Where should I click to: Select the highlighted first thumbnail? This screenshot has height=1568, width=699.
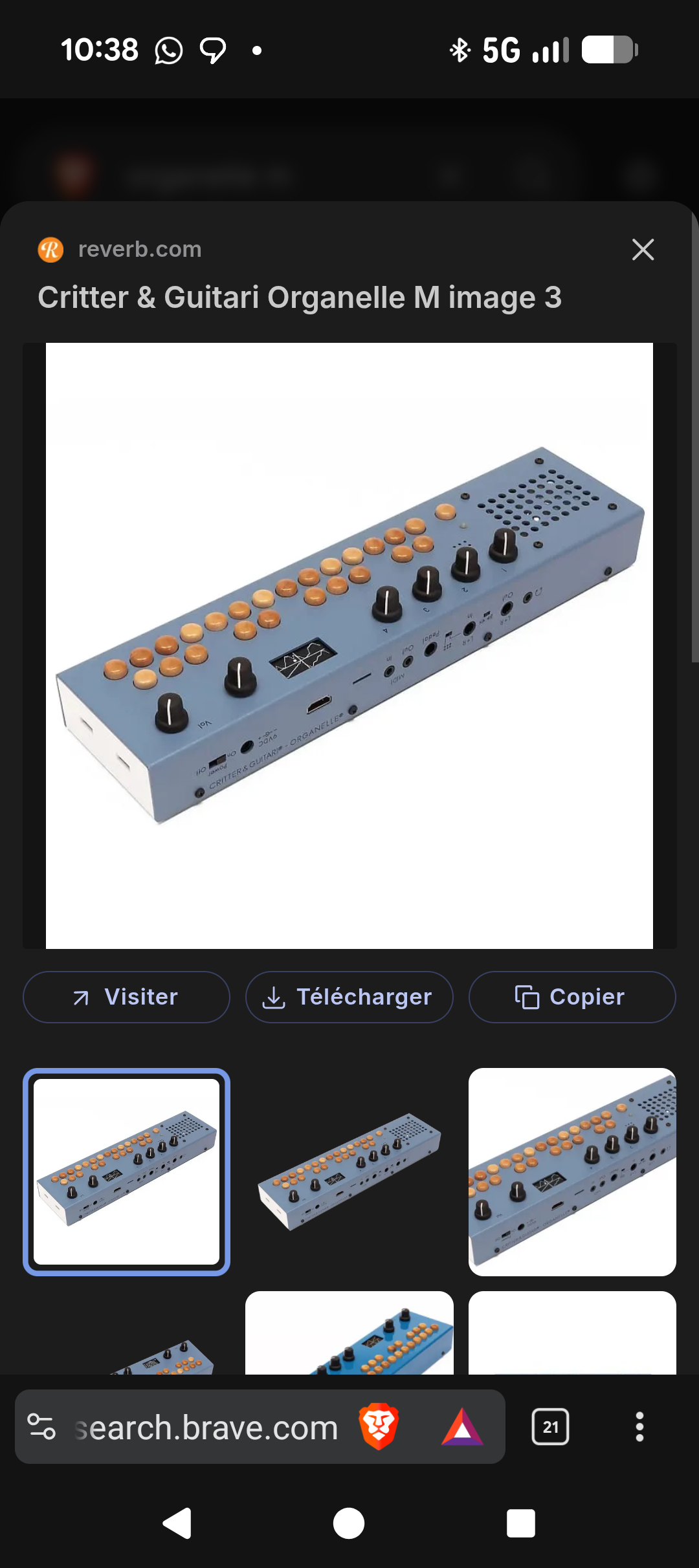126,1171
